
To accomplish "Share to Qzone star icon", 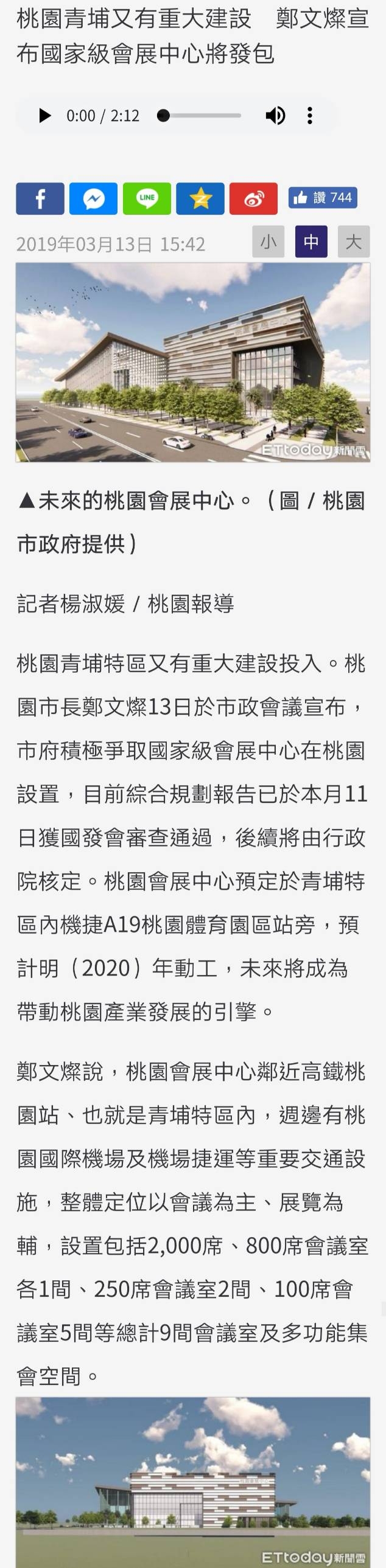I will [200, 198].
